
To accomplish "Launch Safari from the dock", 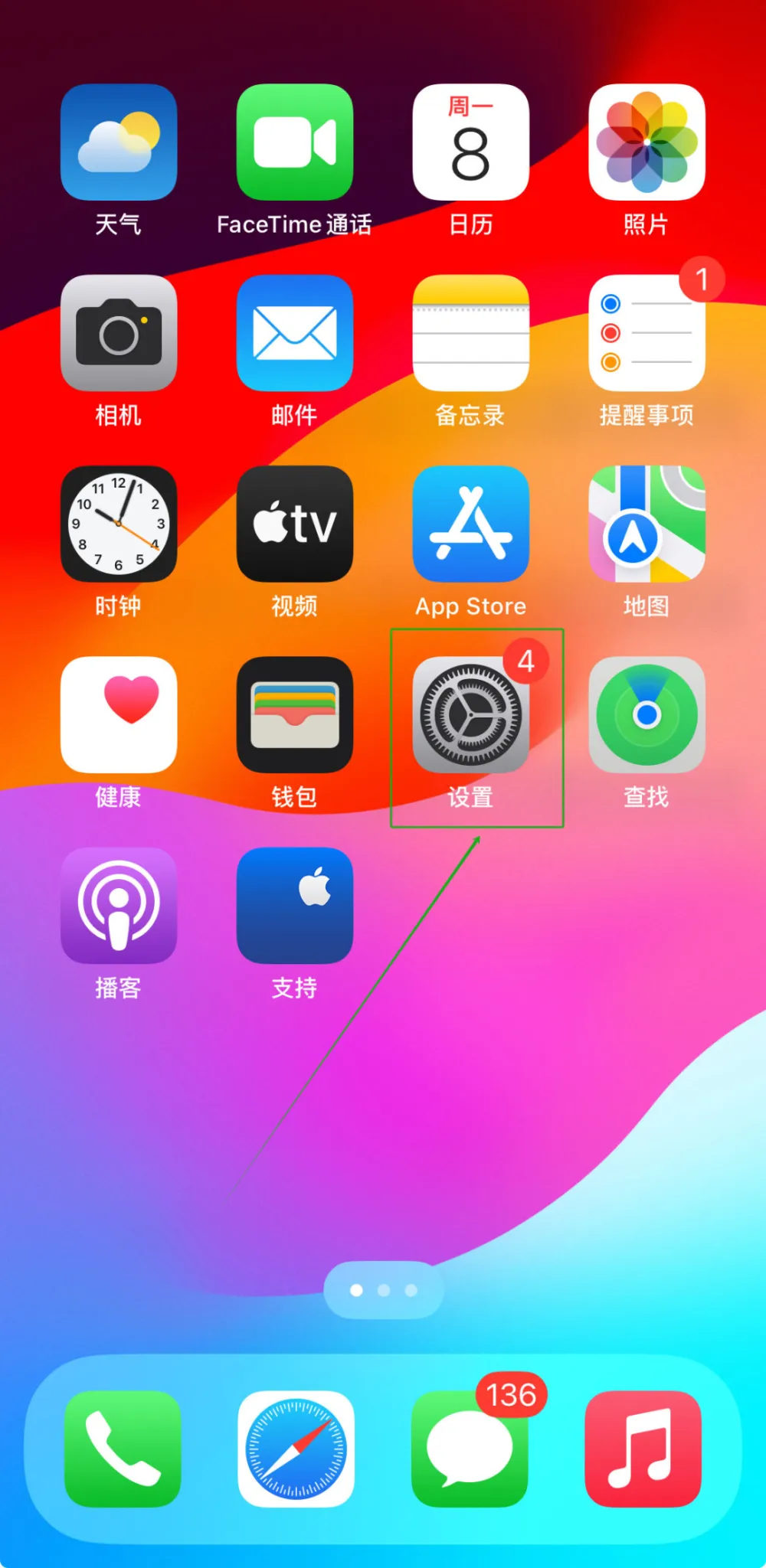I will (296, 1449).
